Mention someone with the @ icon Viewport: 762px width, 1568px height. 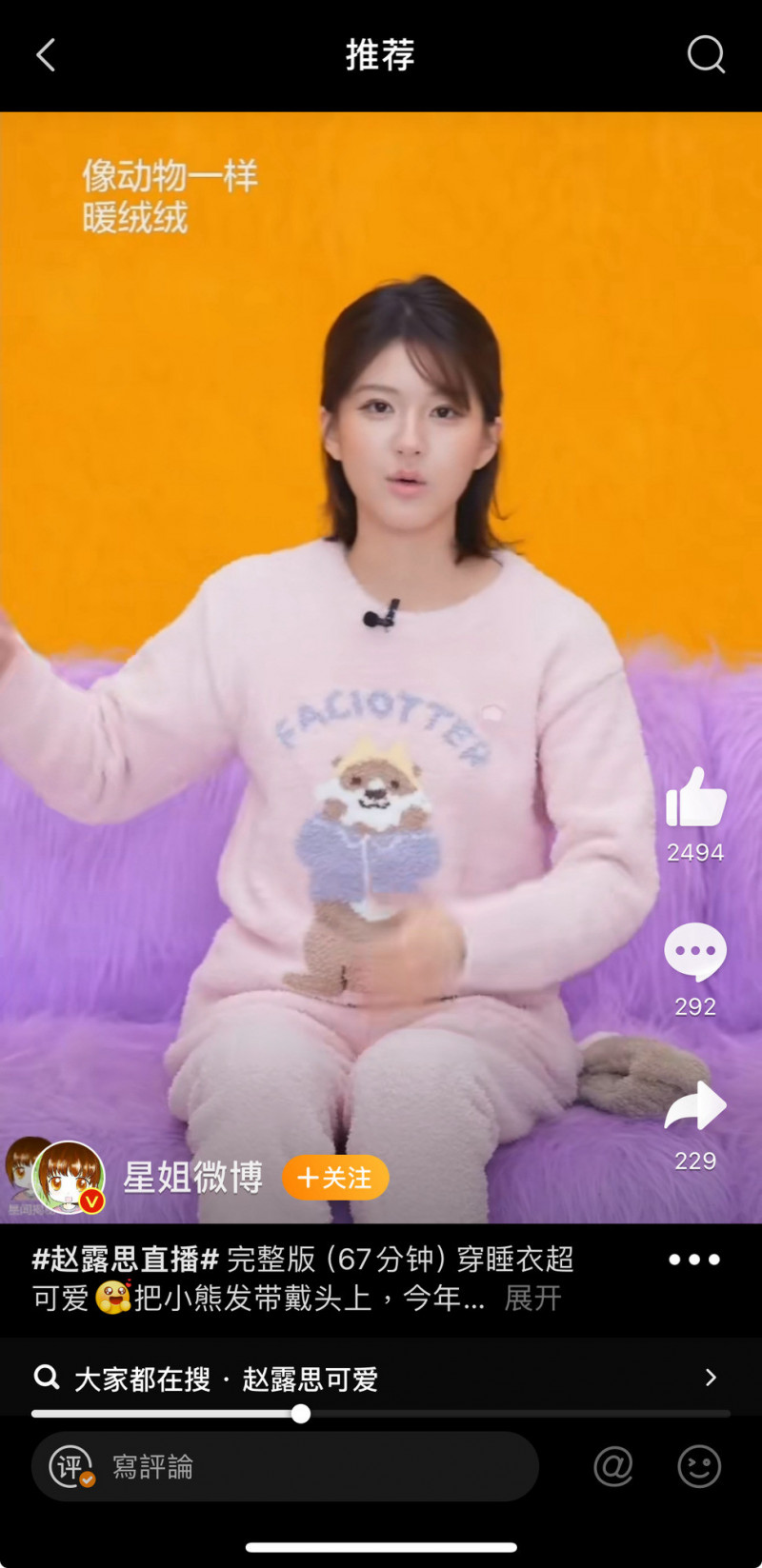point(613,1467)
